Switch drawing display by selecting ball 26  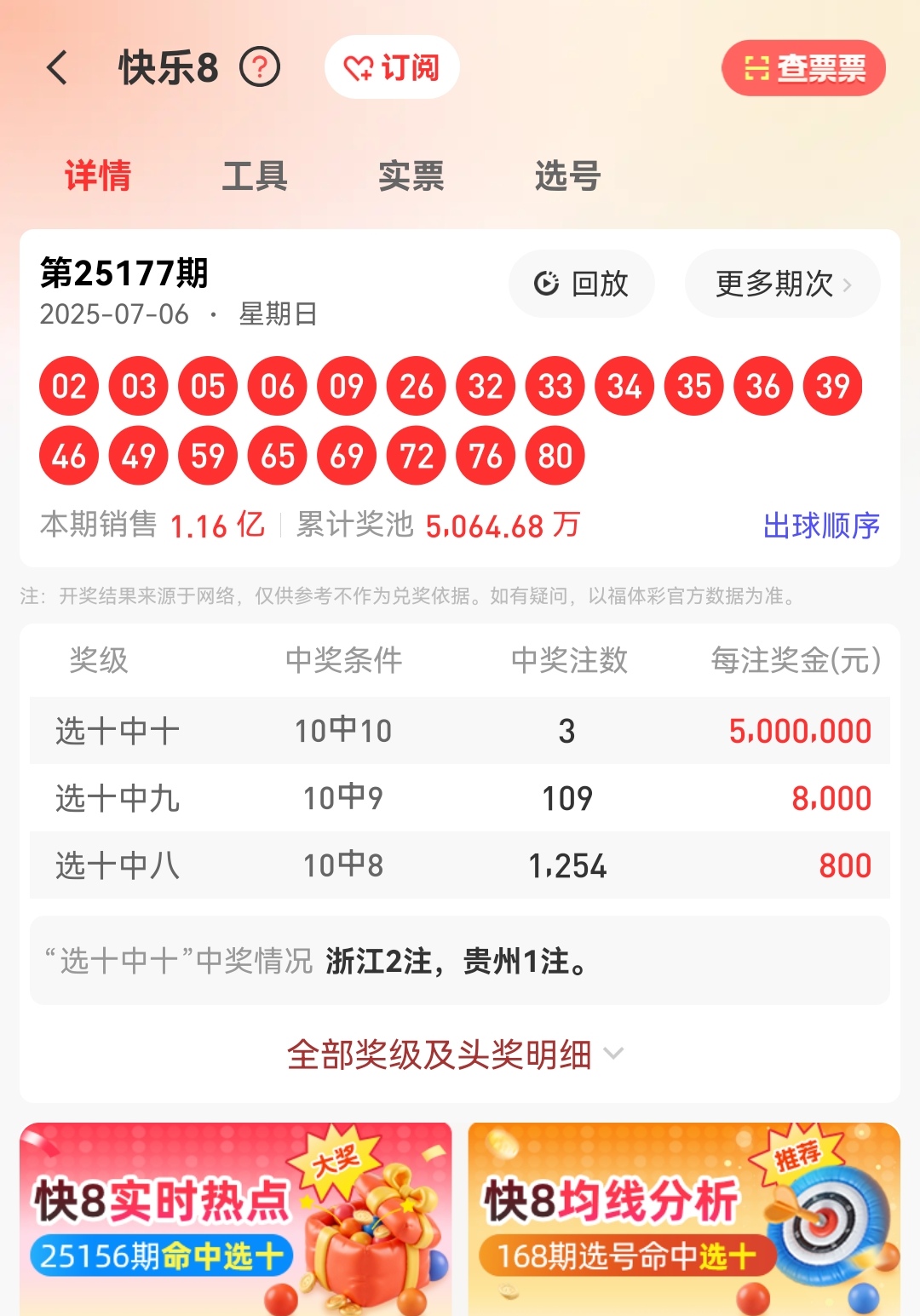coord(415,387)
